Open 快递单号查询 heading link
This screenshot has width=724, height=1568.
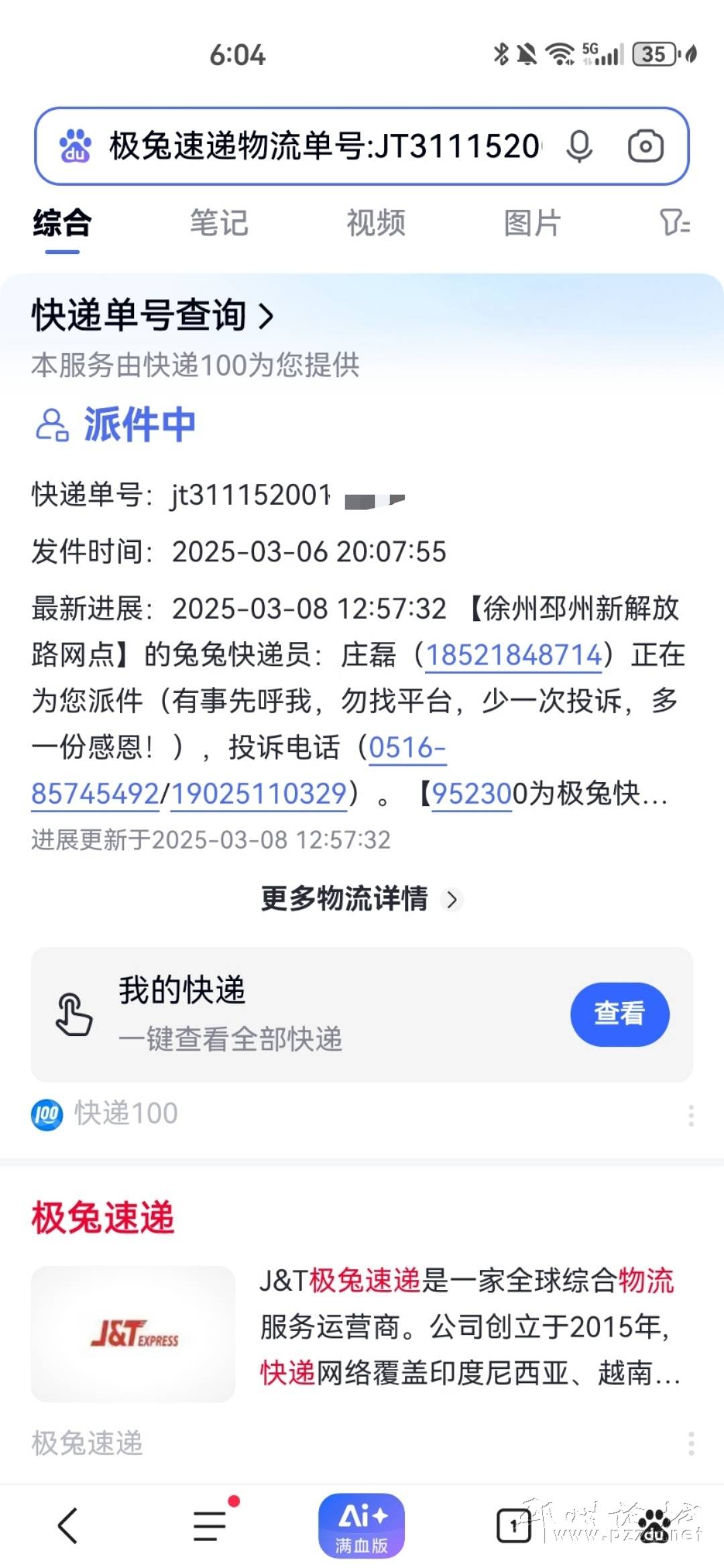(153, 315)
